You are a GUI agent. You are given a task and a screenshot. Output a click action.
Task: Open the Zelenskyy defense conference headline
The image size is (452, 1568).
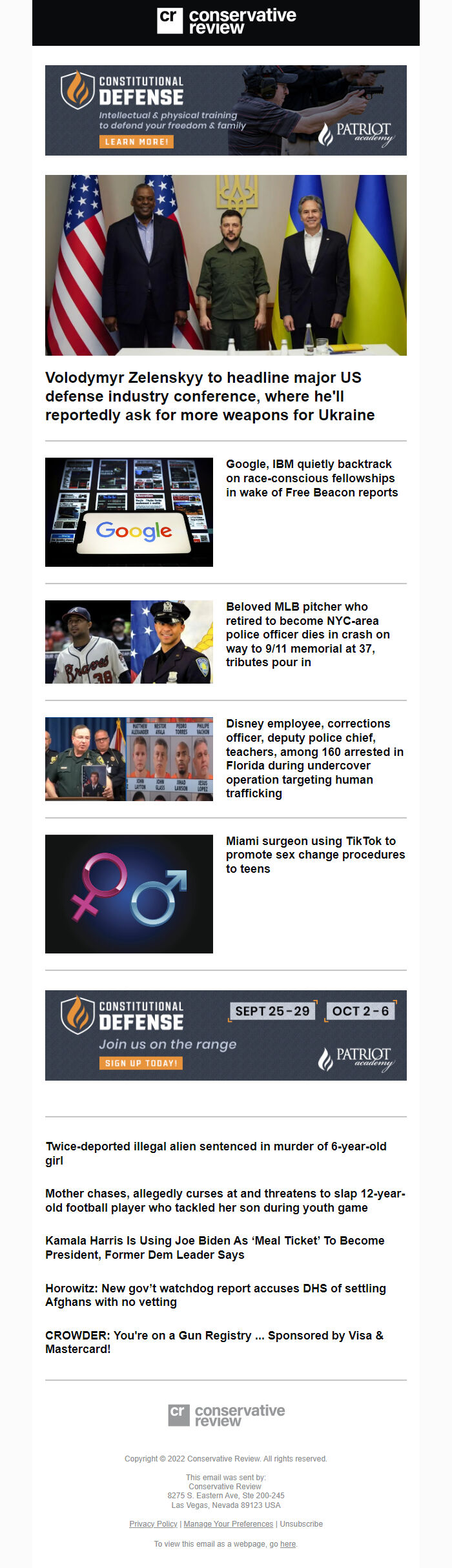(x=209, y=396)
